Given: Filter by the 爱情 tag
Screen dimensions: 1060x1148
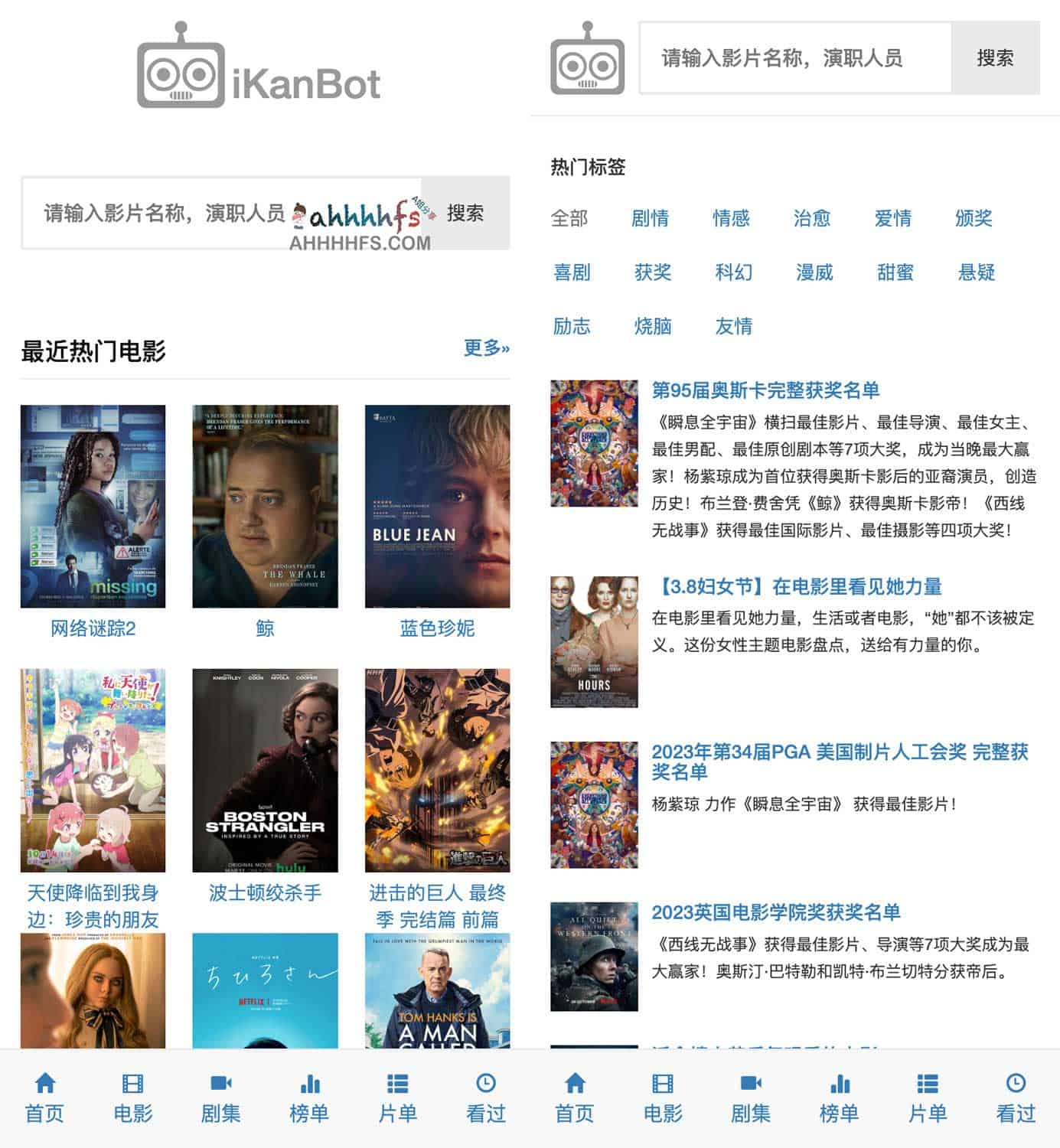Looking at the screenshot, I should click(x=893, y=218).
